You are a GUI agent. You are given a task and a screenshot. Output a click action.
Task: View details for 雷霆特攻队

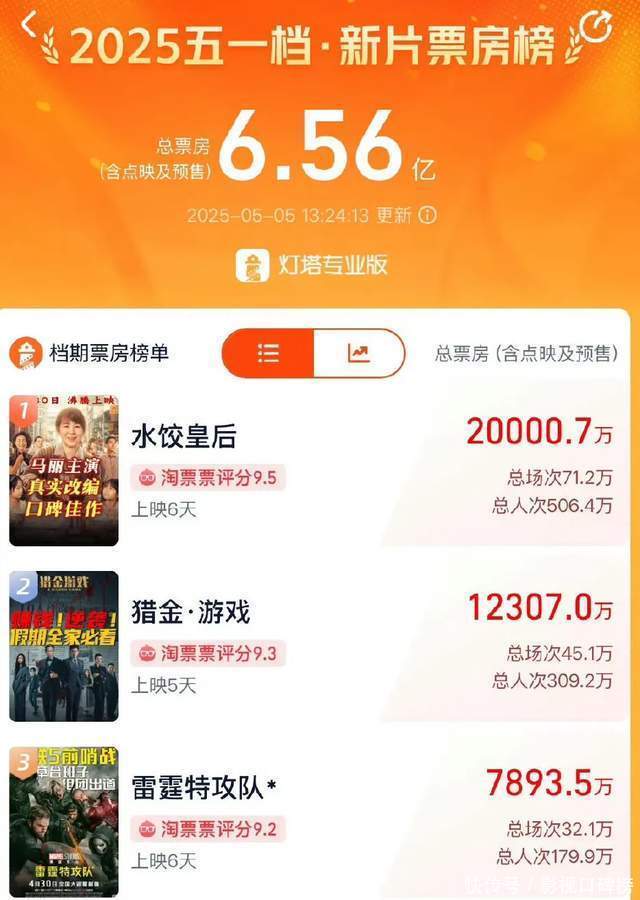click(203, 787)
